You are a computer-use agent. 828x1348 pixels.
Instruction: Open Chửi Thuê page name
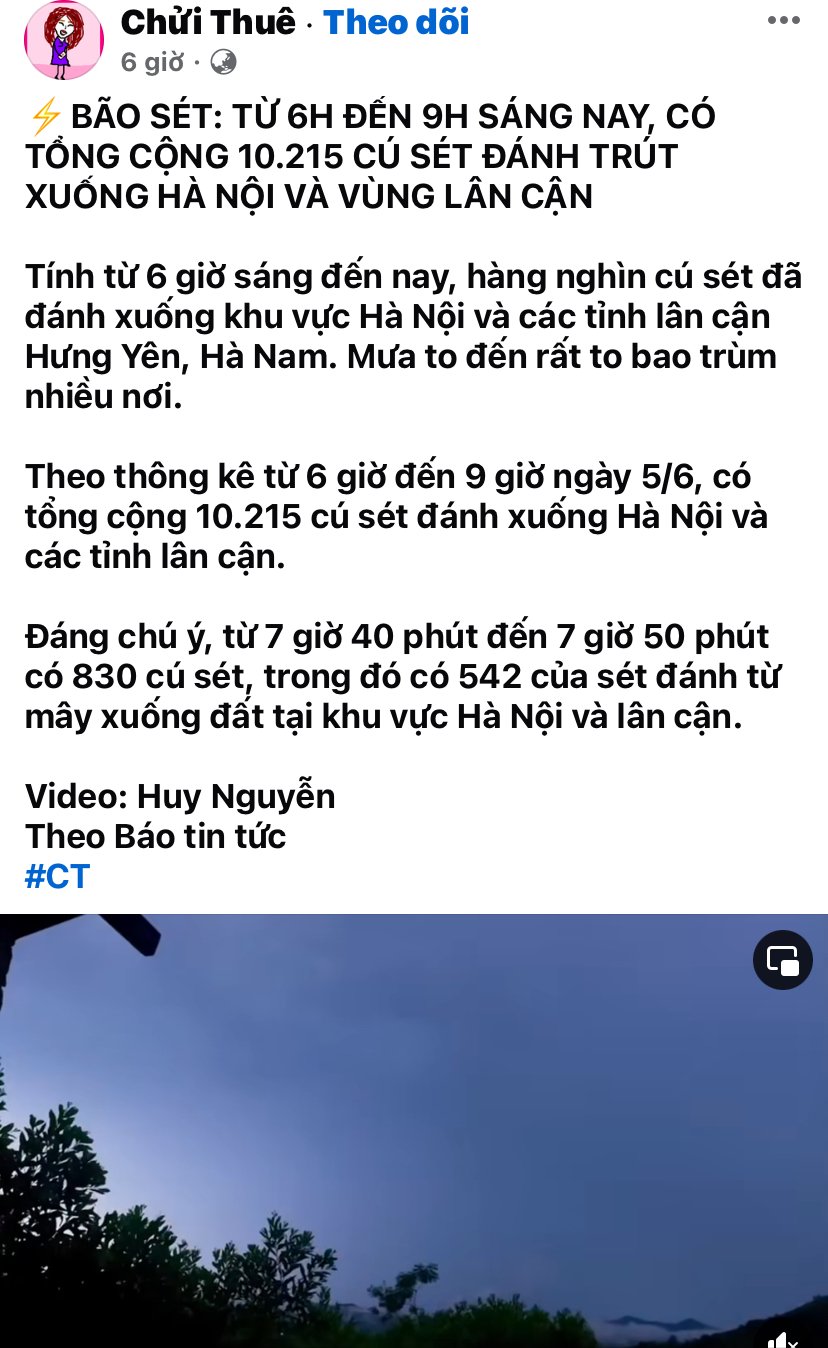pos(208,22)
